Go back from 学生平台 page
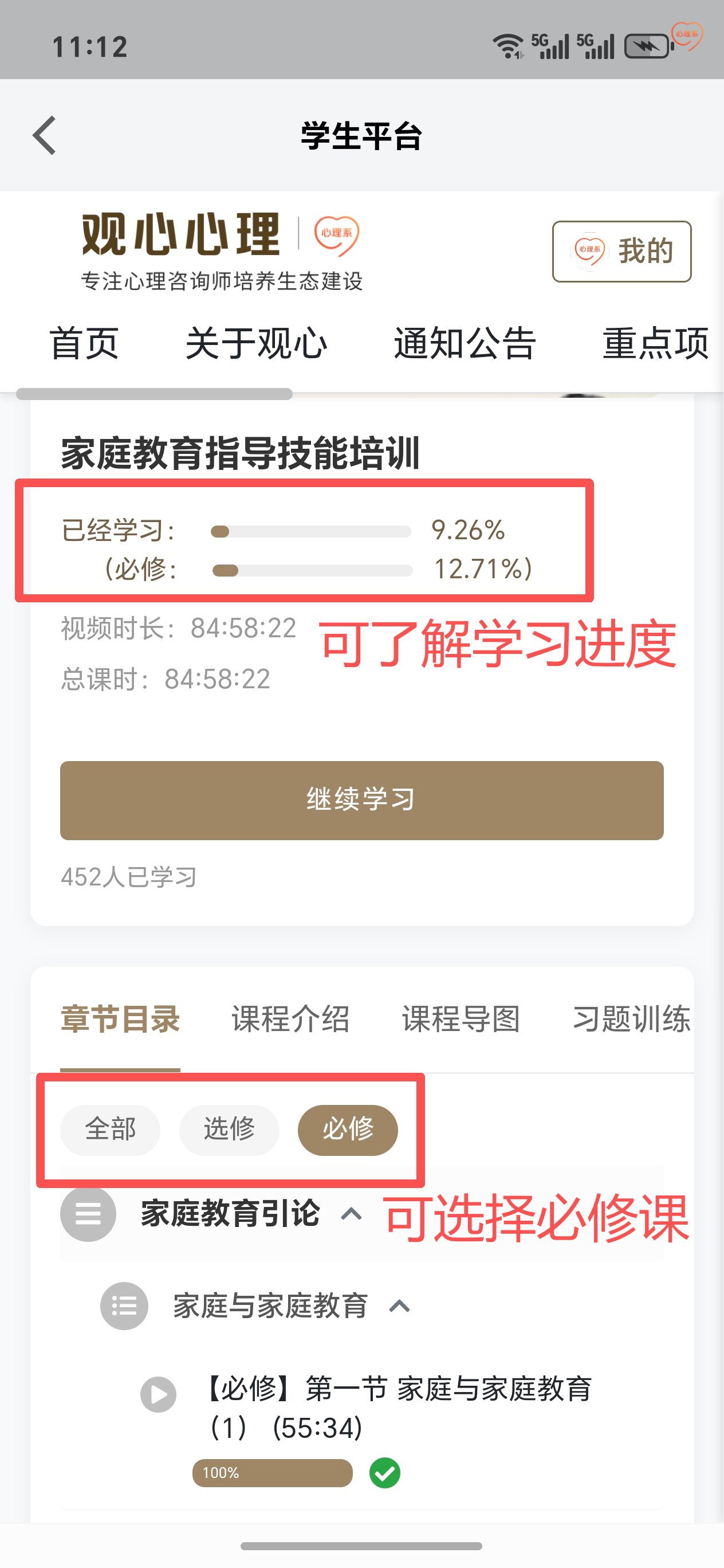The image size is (724, 1568). pos(45,135)
